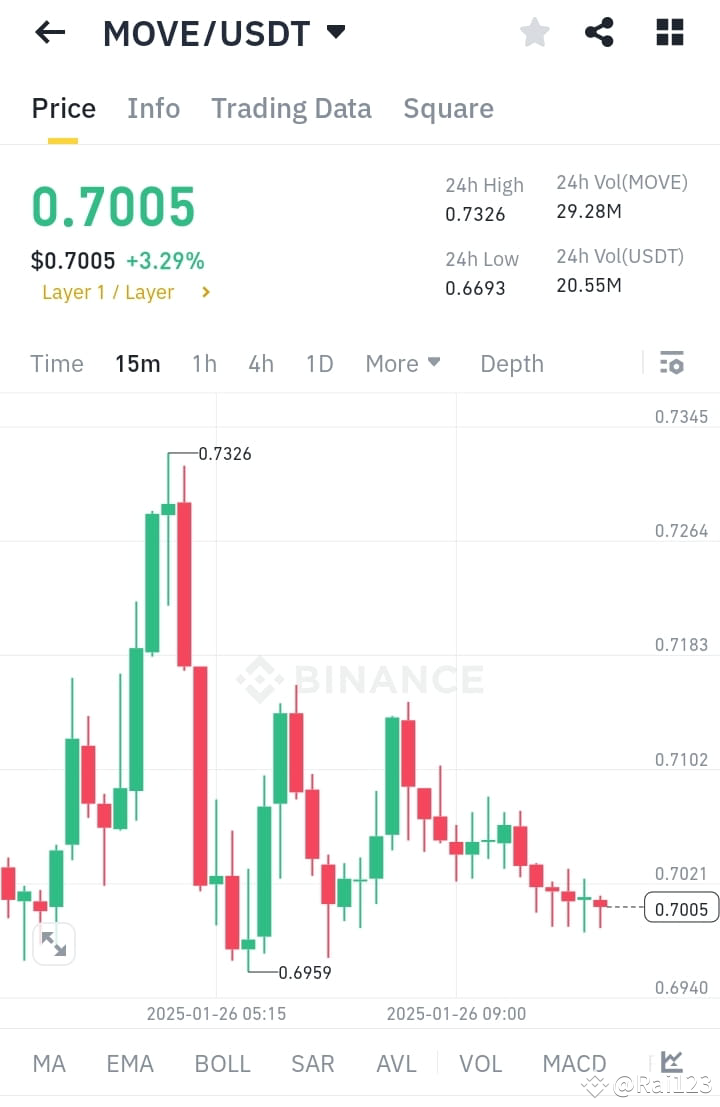This screenshot has height=1107, width=720.
Task: Select the SAR indicator label
Action: pos(312,1063)
